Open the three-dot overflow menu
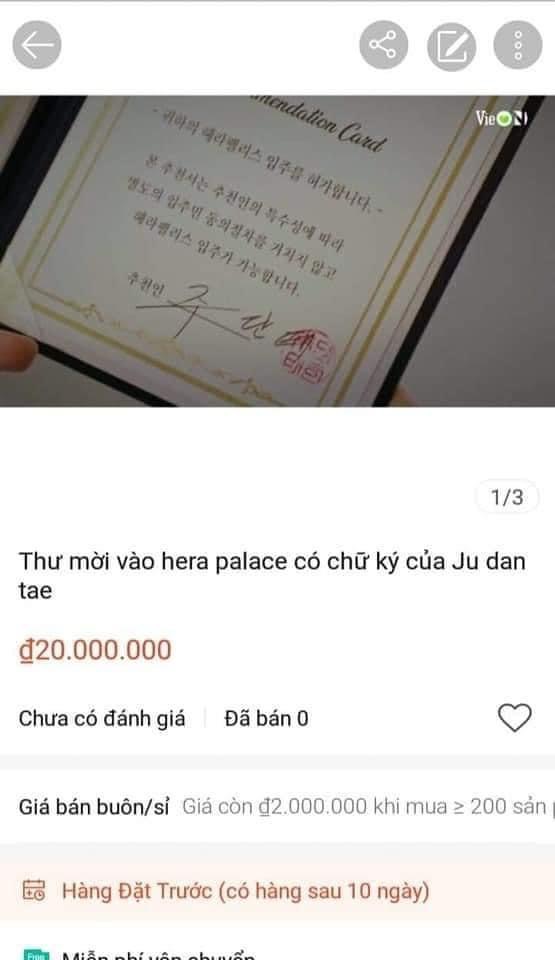 pos(518,45)
